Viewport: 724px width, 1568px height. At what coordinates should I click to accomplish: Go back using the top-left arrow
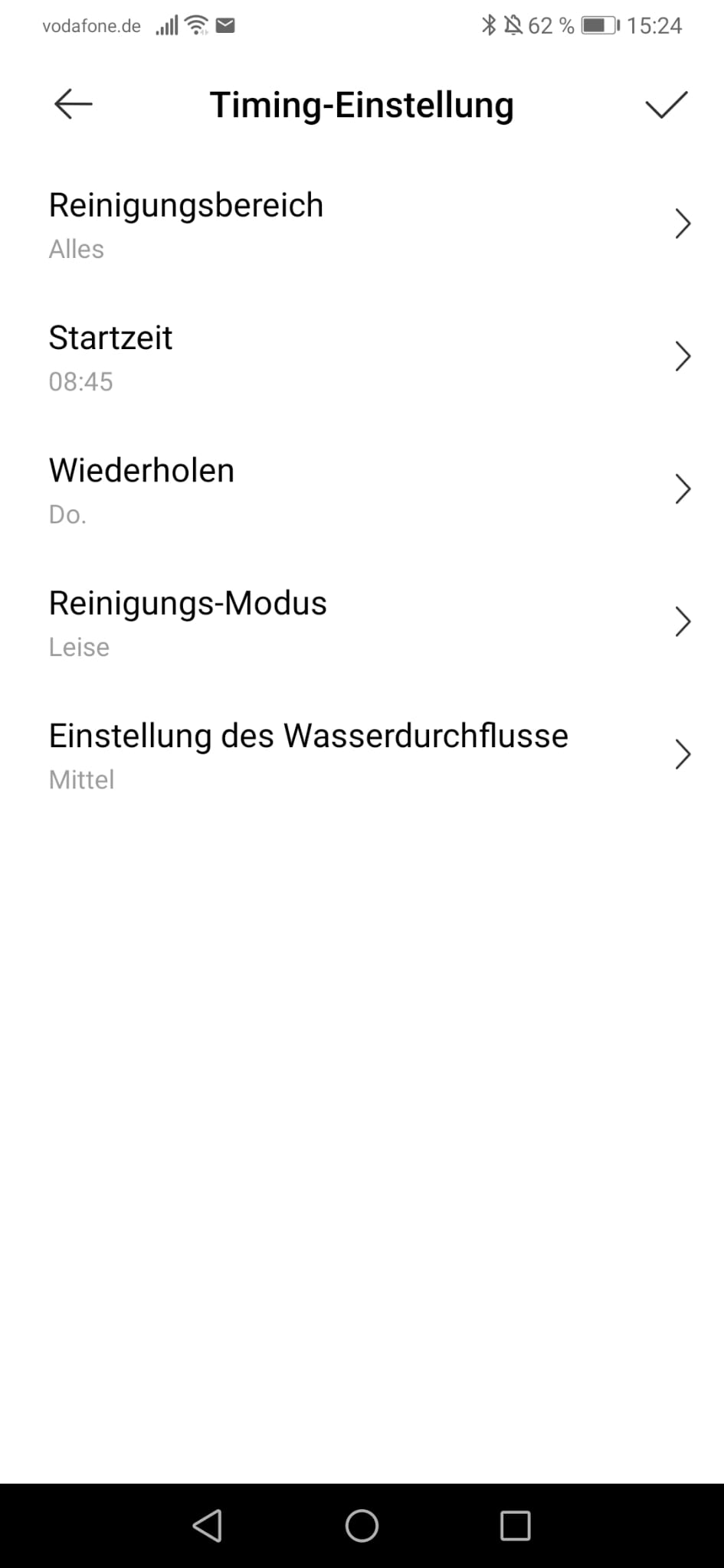(x=74, y=104)
